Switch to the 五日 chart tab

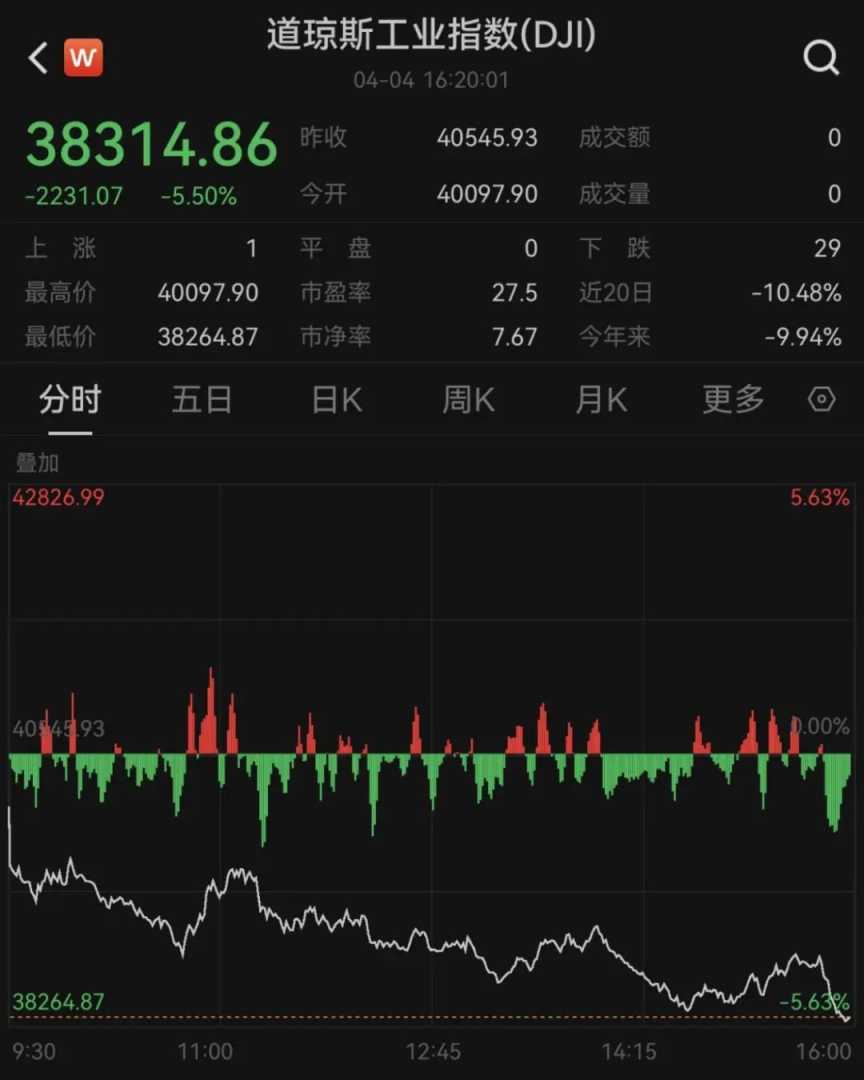tap(202, 400)
